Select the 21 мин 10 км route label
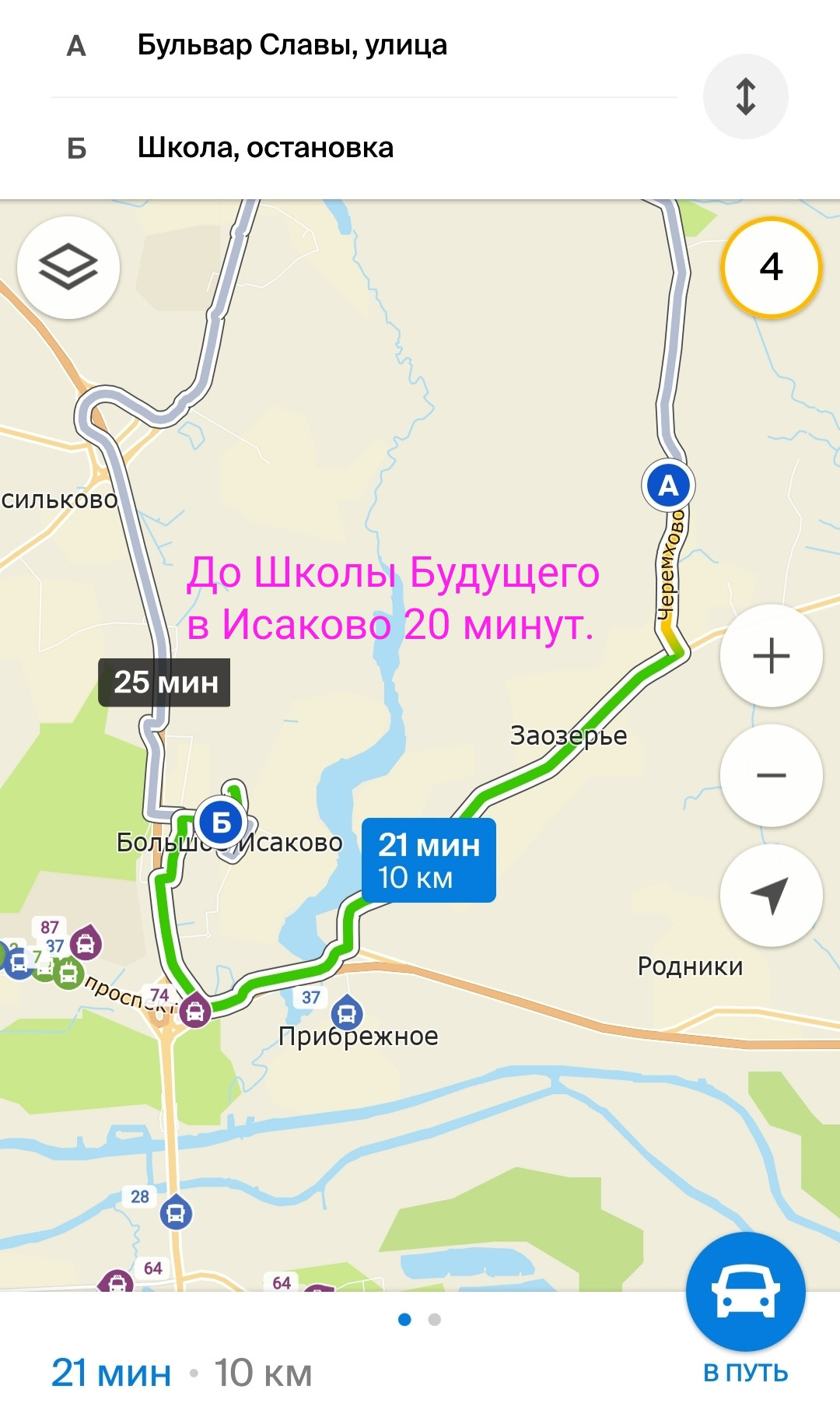 (x=429, y=861)
